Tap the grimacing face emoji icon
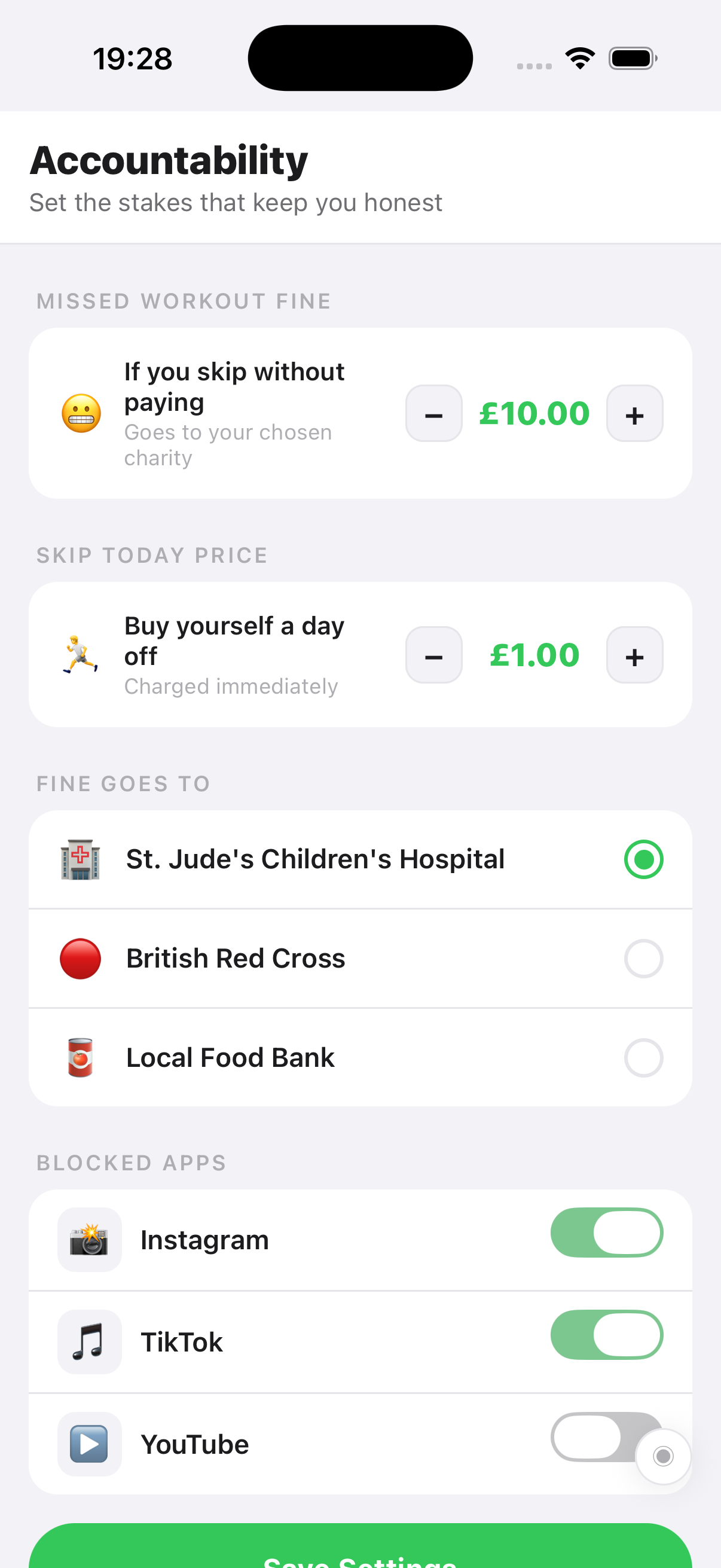Image resolution: width=721 pixels, height=1568 pixels. click(81, 413)
